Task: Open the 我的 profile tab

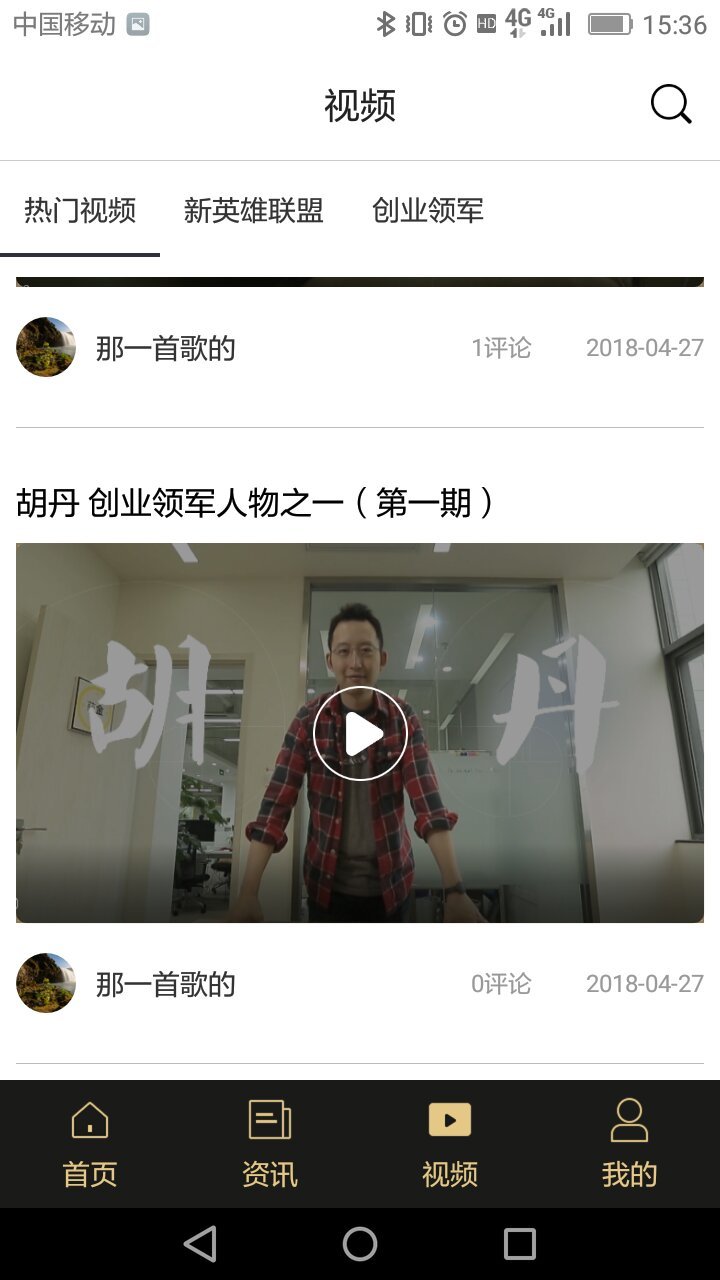Action: click(x=630, y=1144)
